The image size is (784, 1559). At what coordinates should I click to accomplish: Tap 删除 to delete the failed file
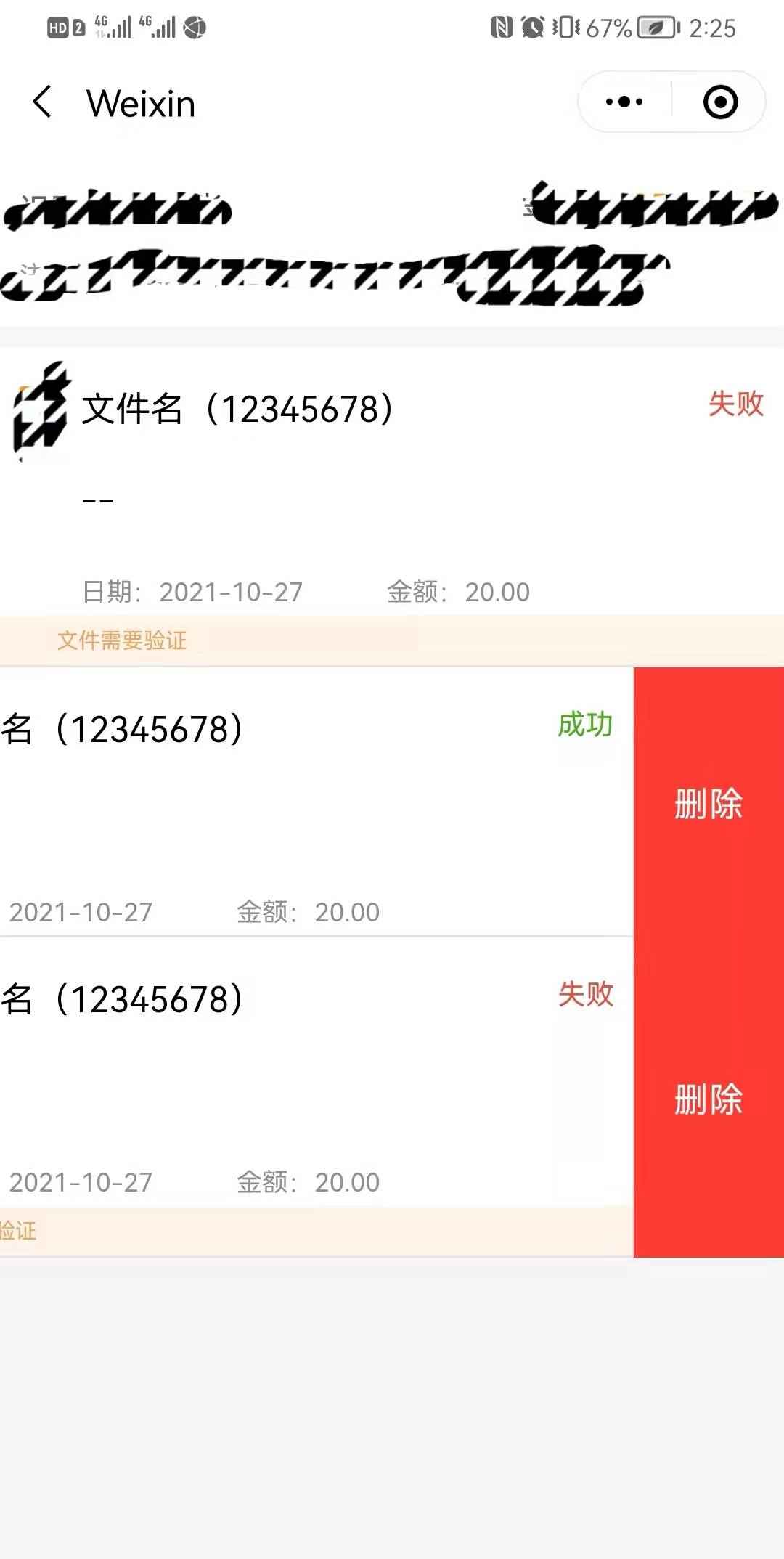pyautogui.click(x=708, y=1100)
